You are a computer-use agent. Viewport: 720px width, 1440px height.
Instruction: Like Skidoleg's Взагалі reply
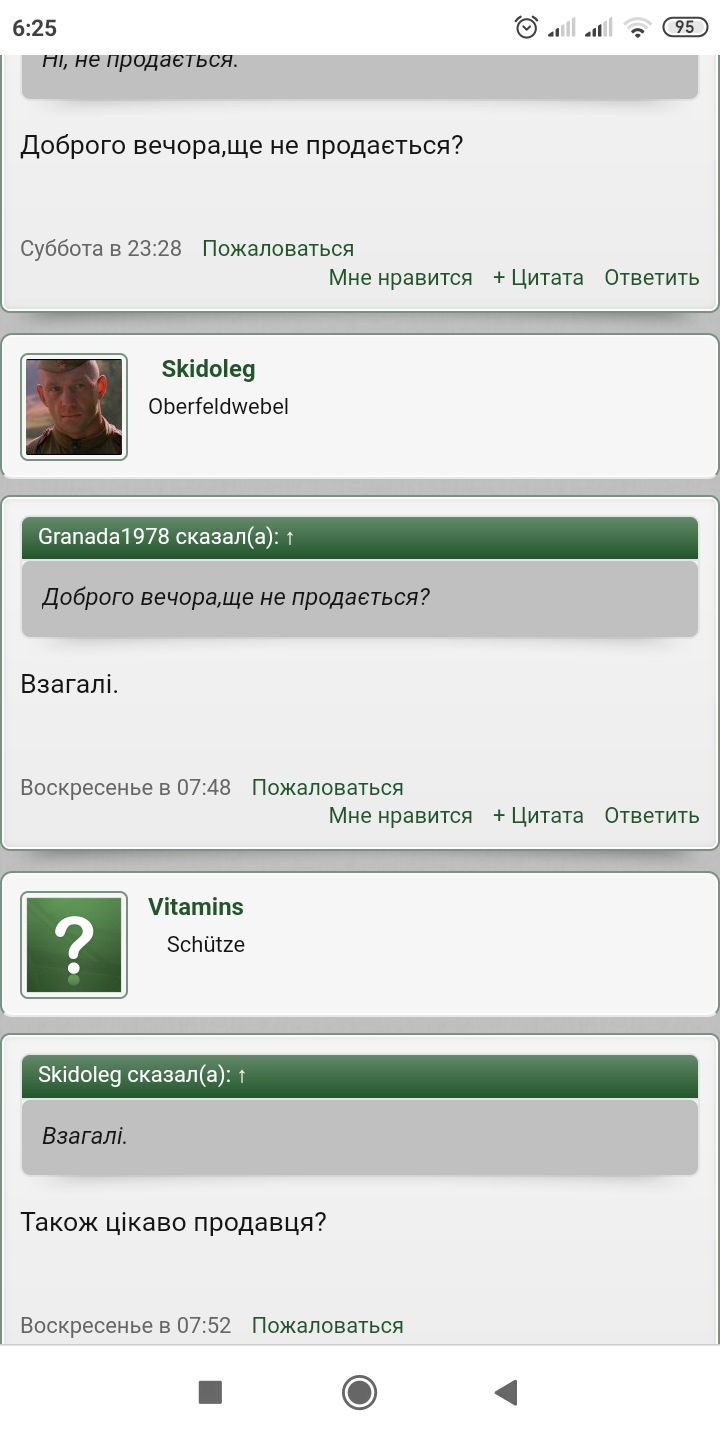coord(400,816)
